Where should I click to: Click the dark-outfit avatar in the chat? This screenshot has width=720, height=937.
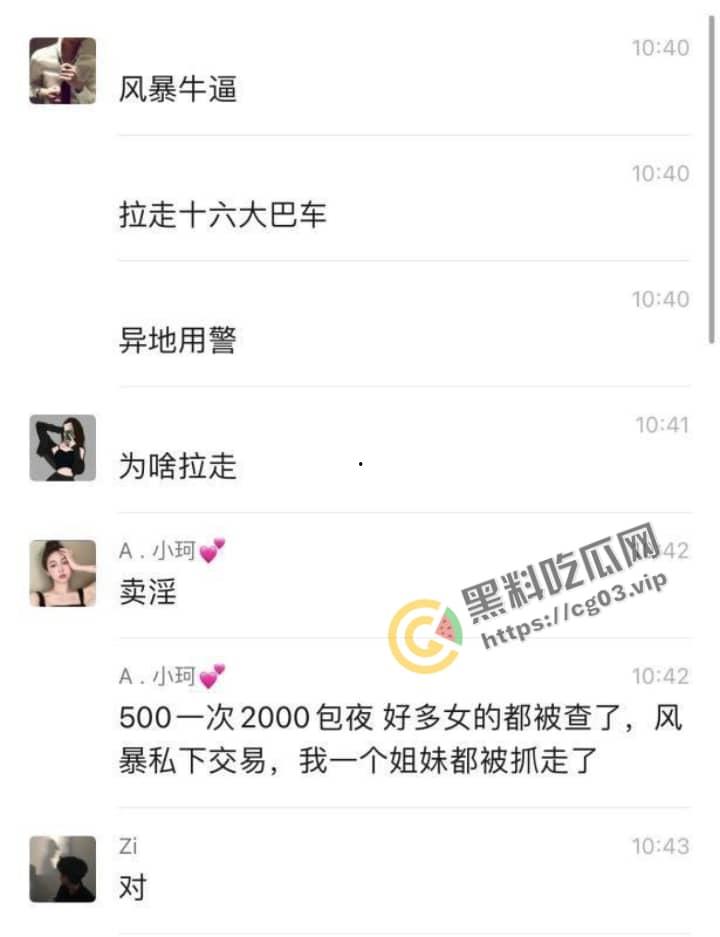62,447
